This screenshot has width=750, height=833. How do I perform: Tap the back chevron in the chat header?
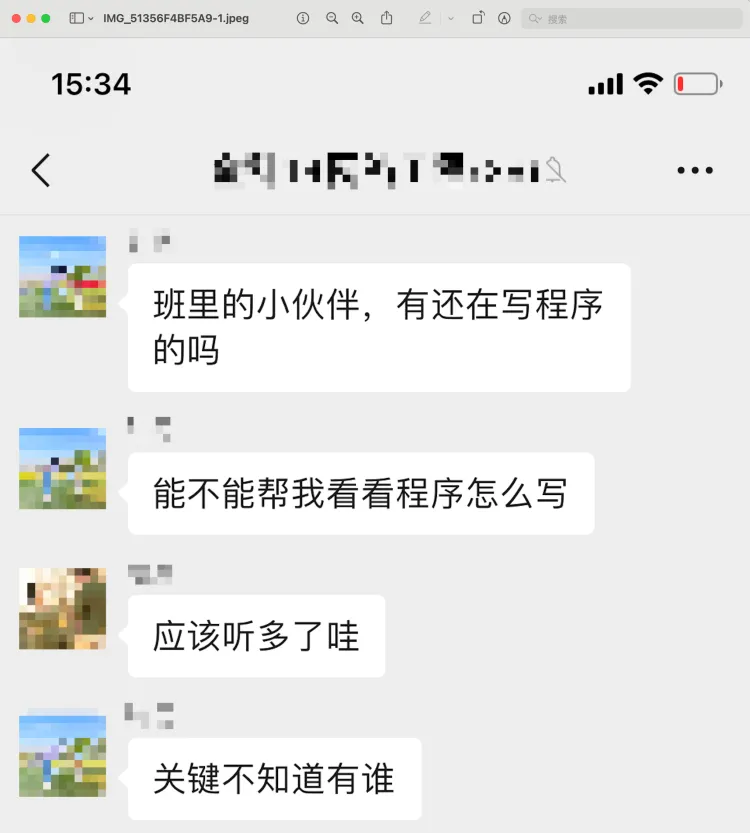[x=40, y=170]
